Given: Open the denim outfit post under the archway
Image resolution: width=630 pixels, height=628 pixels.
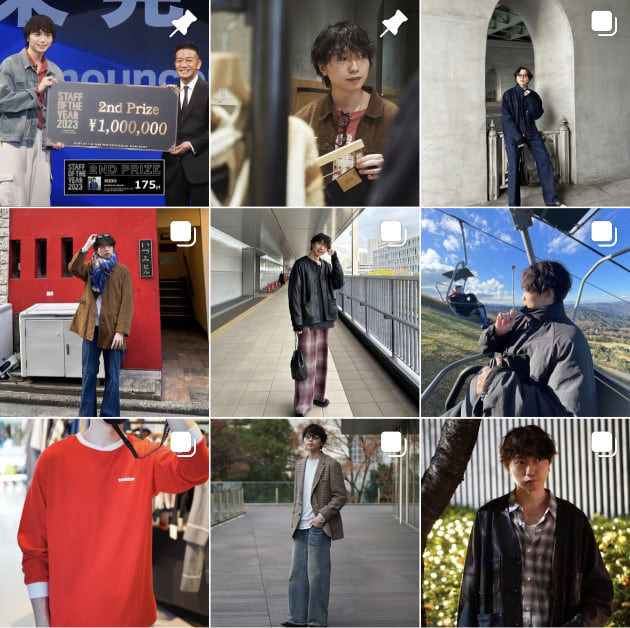Looking at the screenshot, I should click(x=525, y=102).
